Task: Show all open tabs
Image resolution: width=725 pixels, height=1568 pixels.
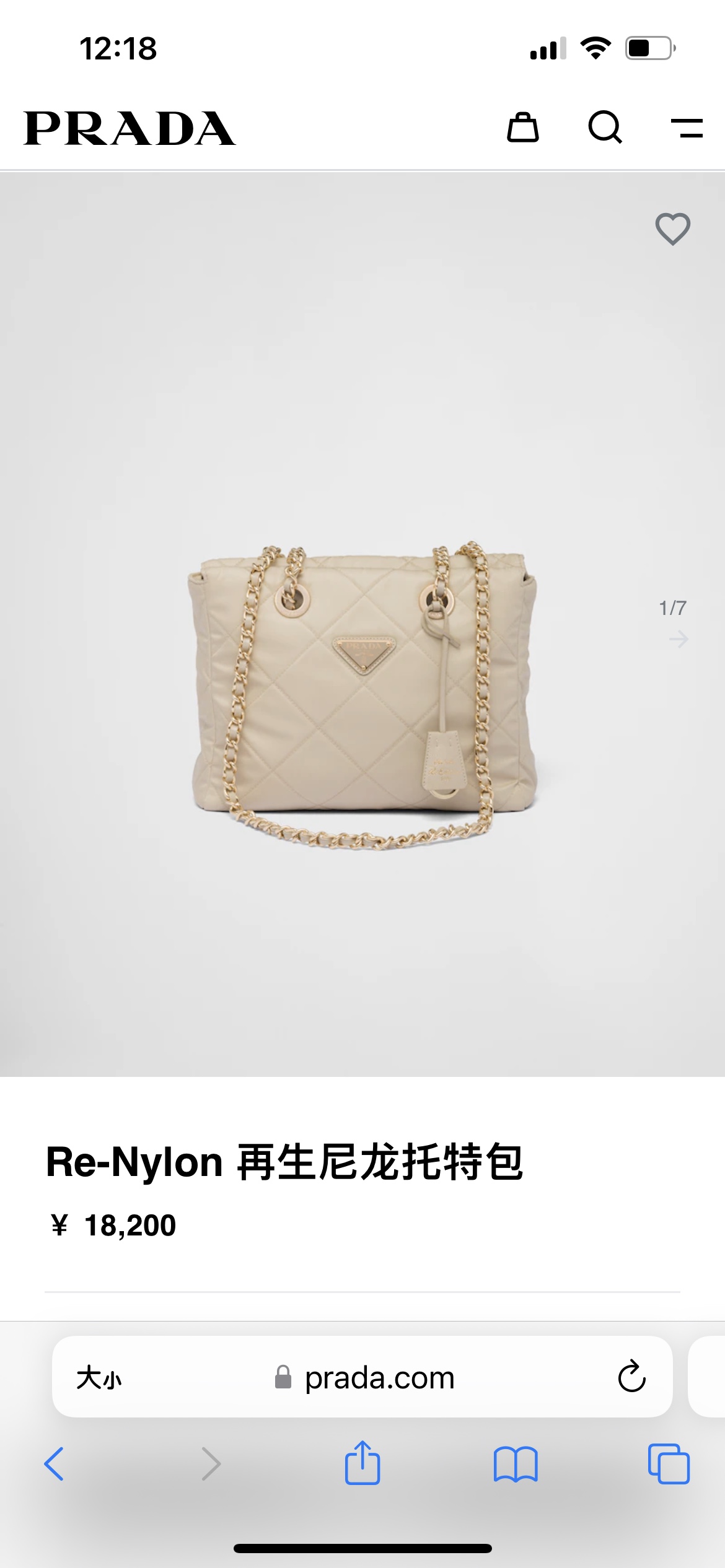Action: [669, 1464]
